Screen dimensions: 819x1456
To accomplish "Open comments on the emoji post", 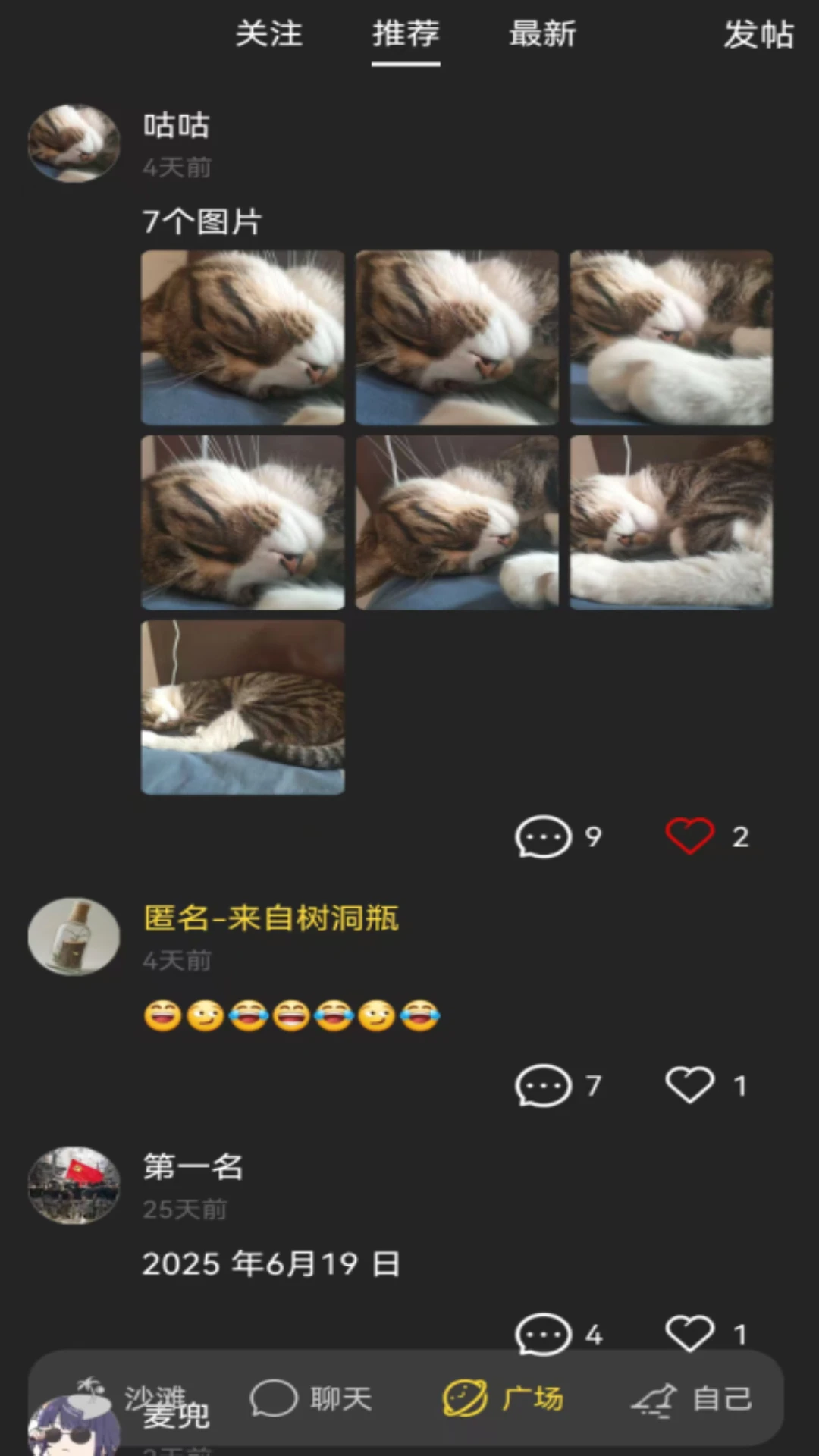I will click(541, 1085).
